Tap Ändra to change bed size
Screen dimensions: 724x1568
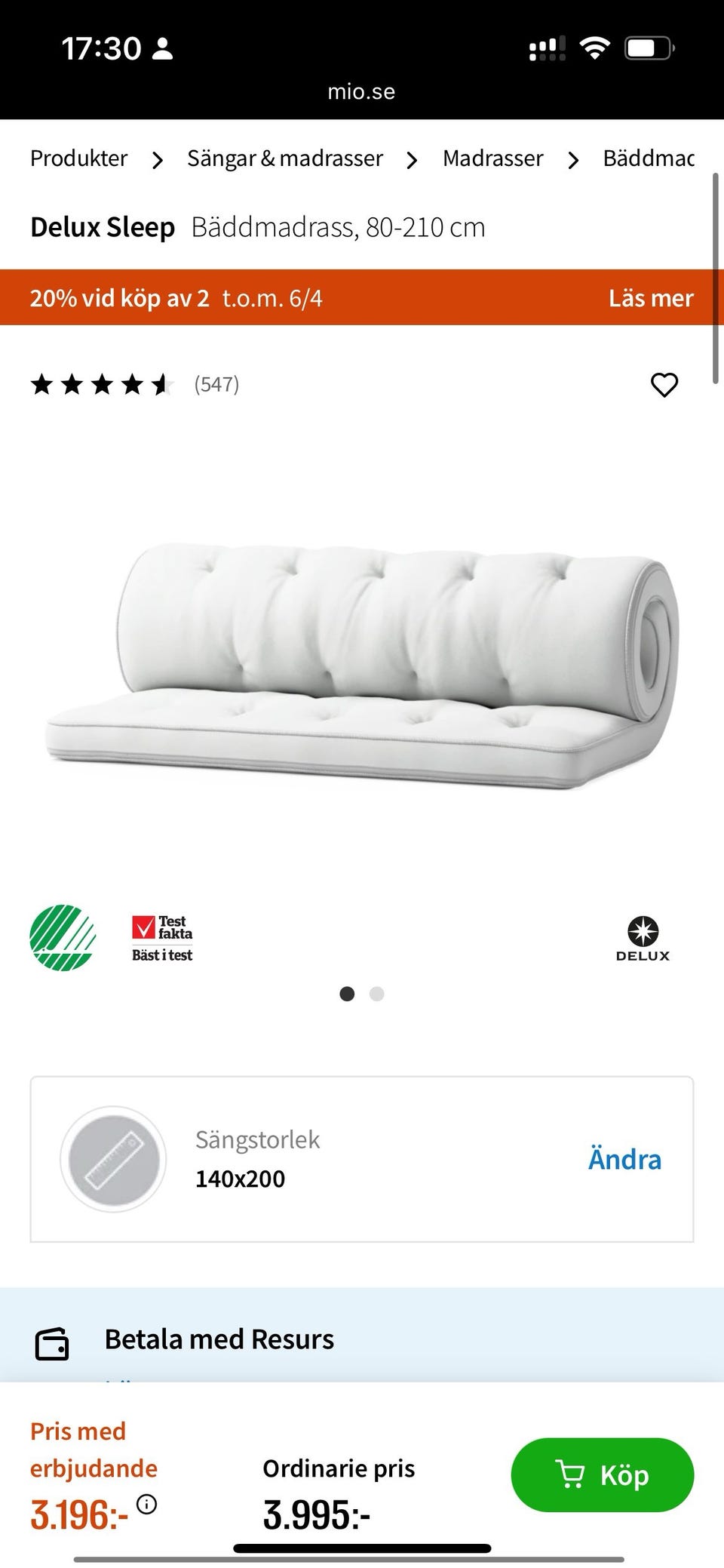(624, 1159)
